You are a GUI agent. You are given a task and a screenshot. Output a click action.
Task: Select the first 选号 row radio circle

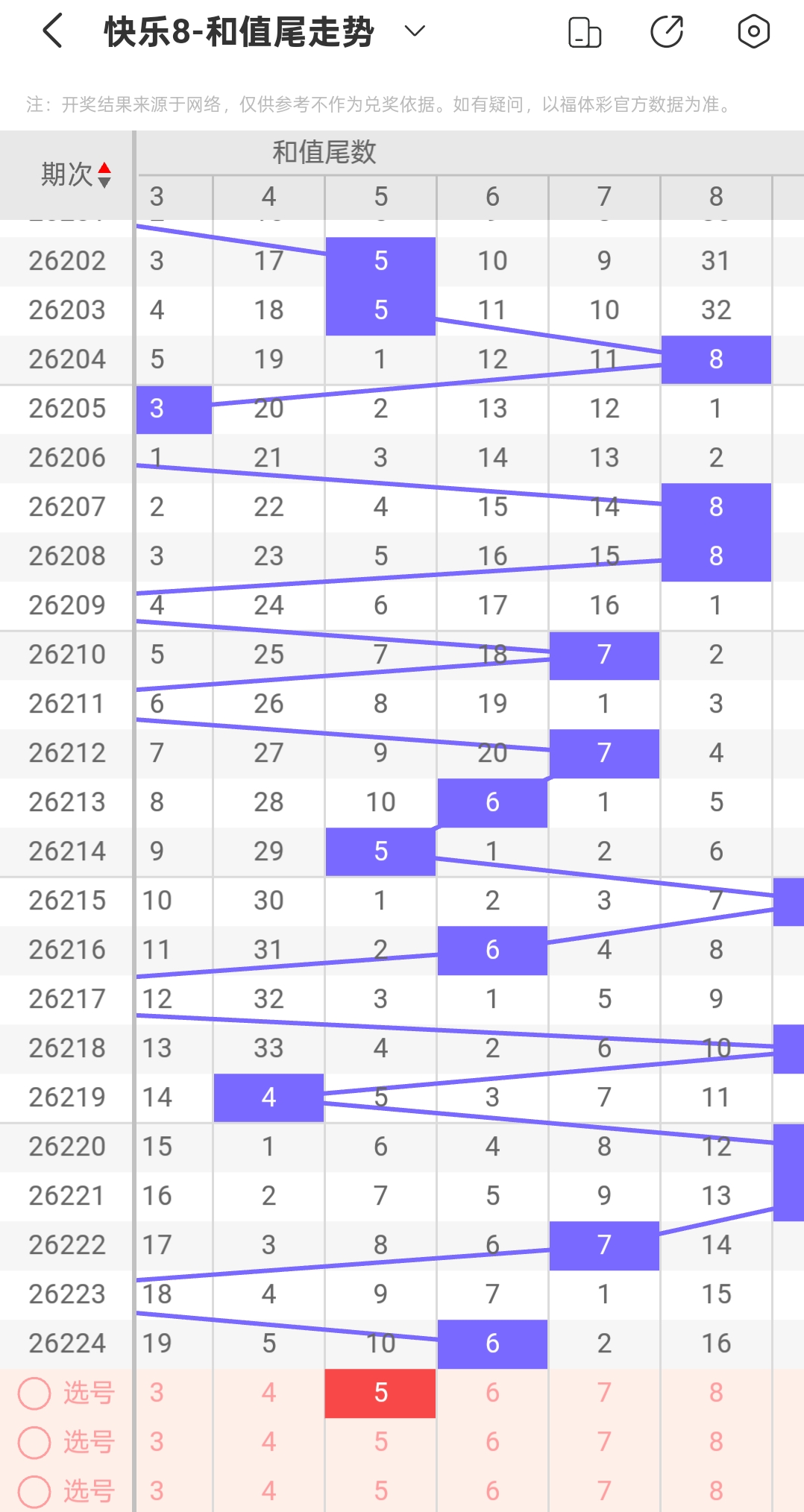[x=34, y=1393]
